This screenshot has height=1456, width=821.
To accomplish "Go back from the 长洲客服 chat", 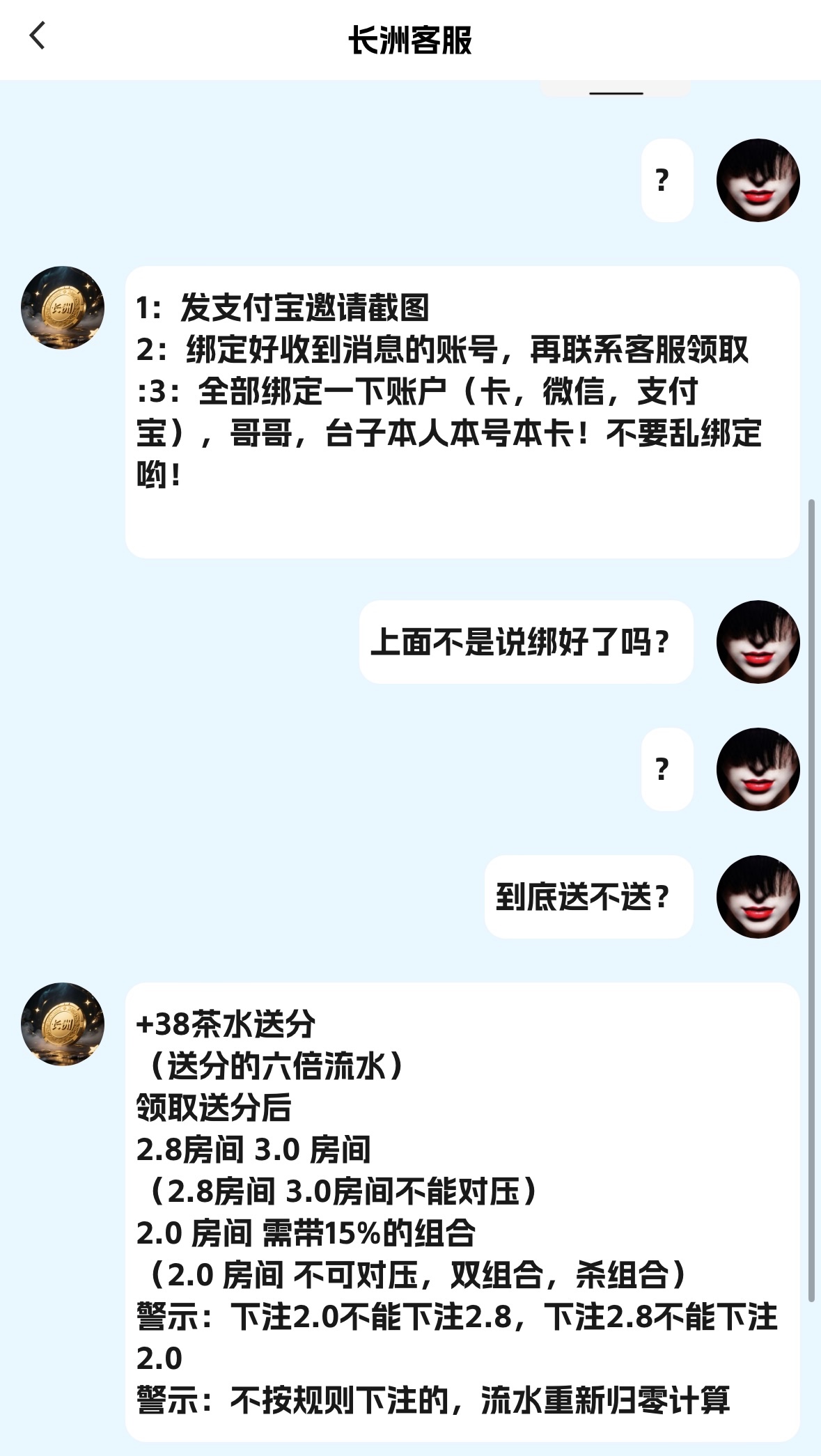I will tap(38, 36).
